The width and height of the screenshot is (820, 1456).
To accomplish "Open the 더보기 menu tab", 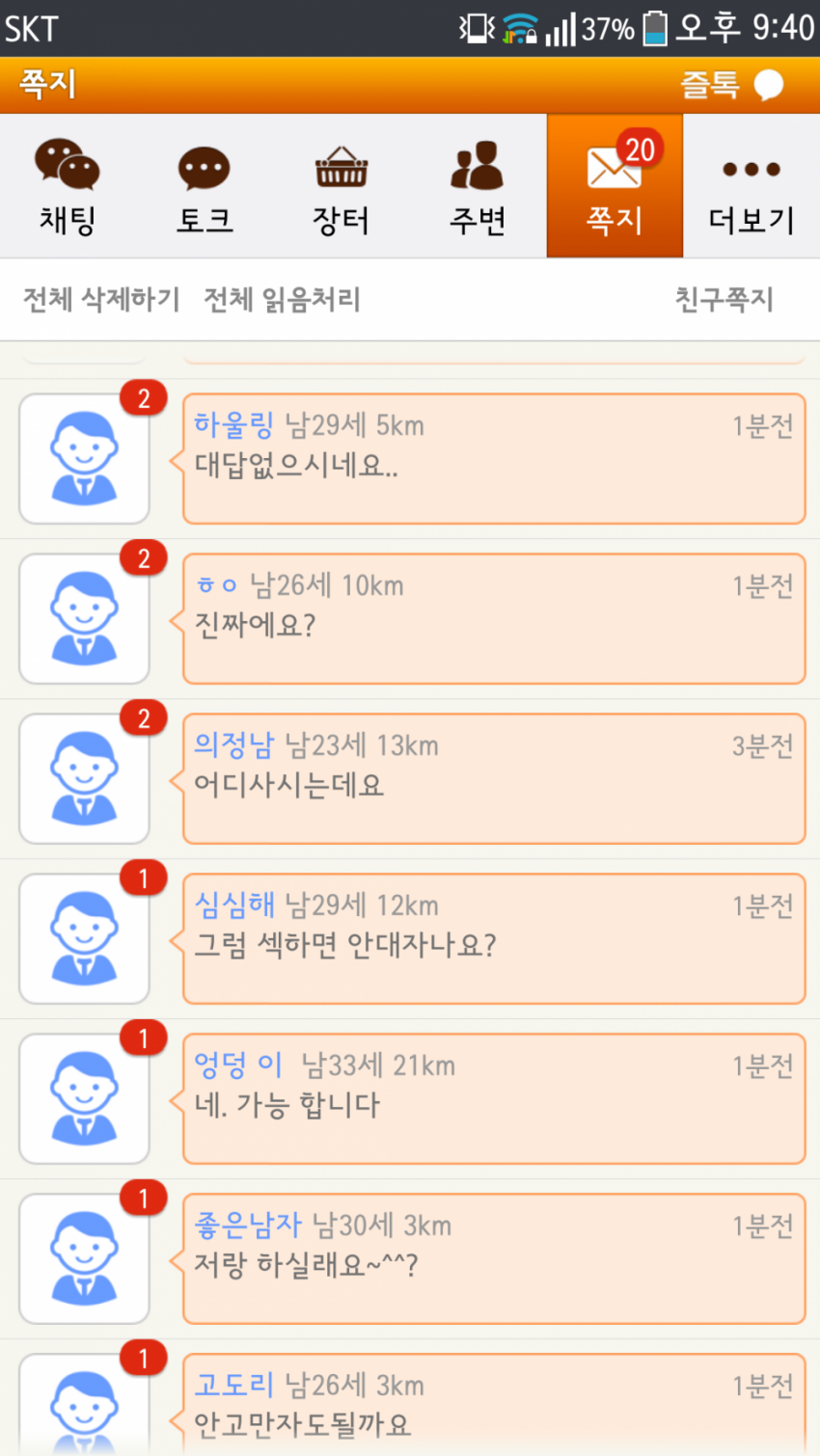I will click(751, 187).
